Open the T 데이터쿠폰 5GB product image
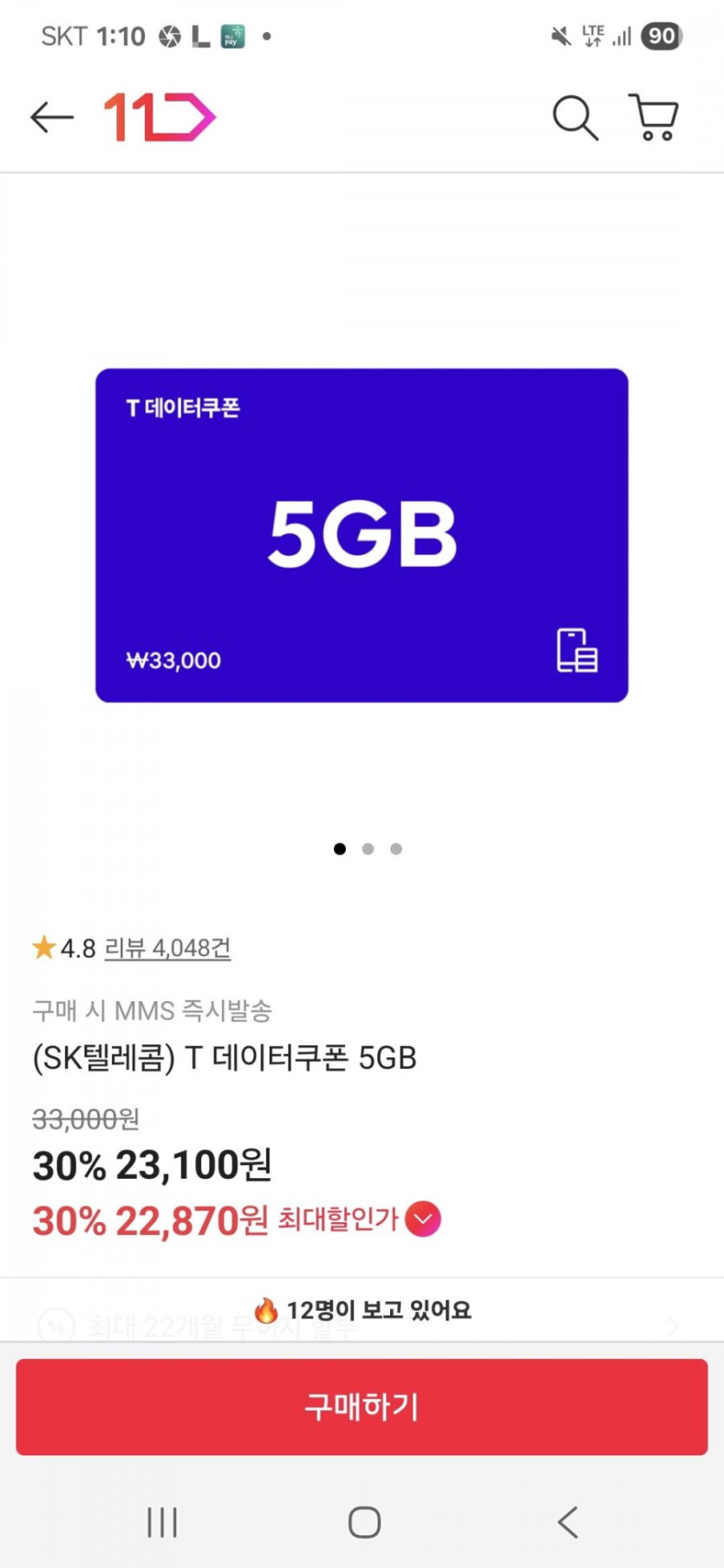The image size is (724, 1568). [x=362, y=535]
